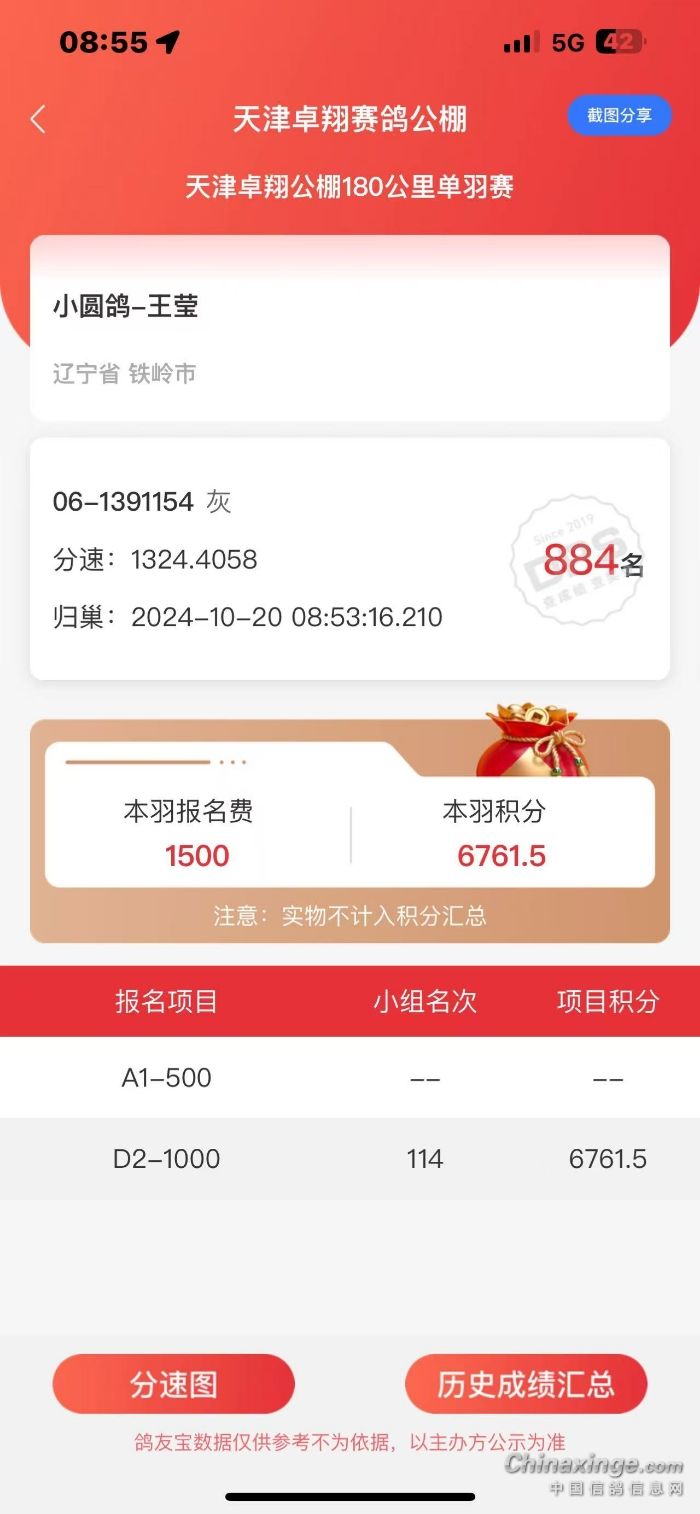Tap the 截图分享 screenshot share button
Screen dimensions: 700x1514
pos(619,116)
